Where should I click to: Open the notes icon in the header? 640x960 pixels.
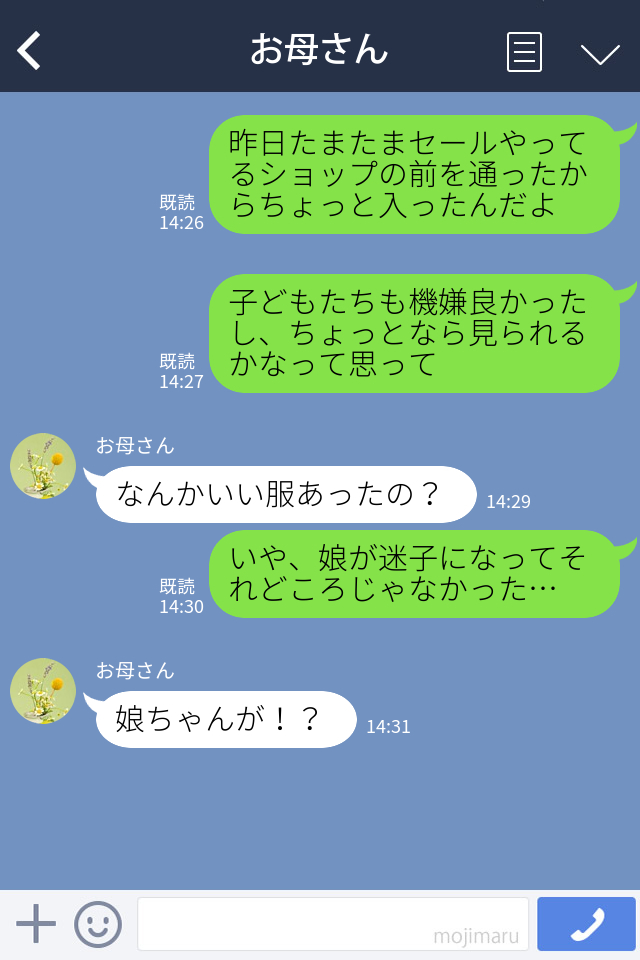tap(524, 52)
